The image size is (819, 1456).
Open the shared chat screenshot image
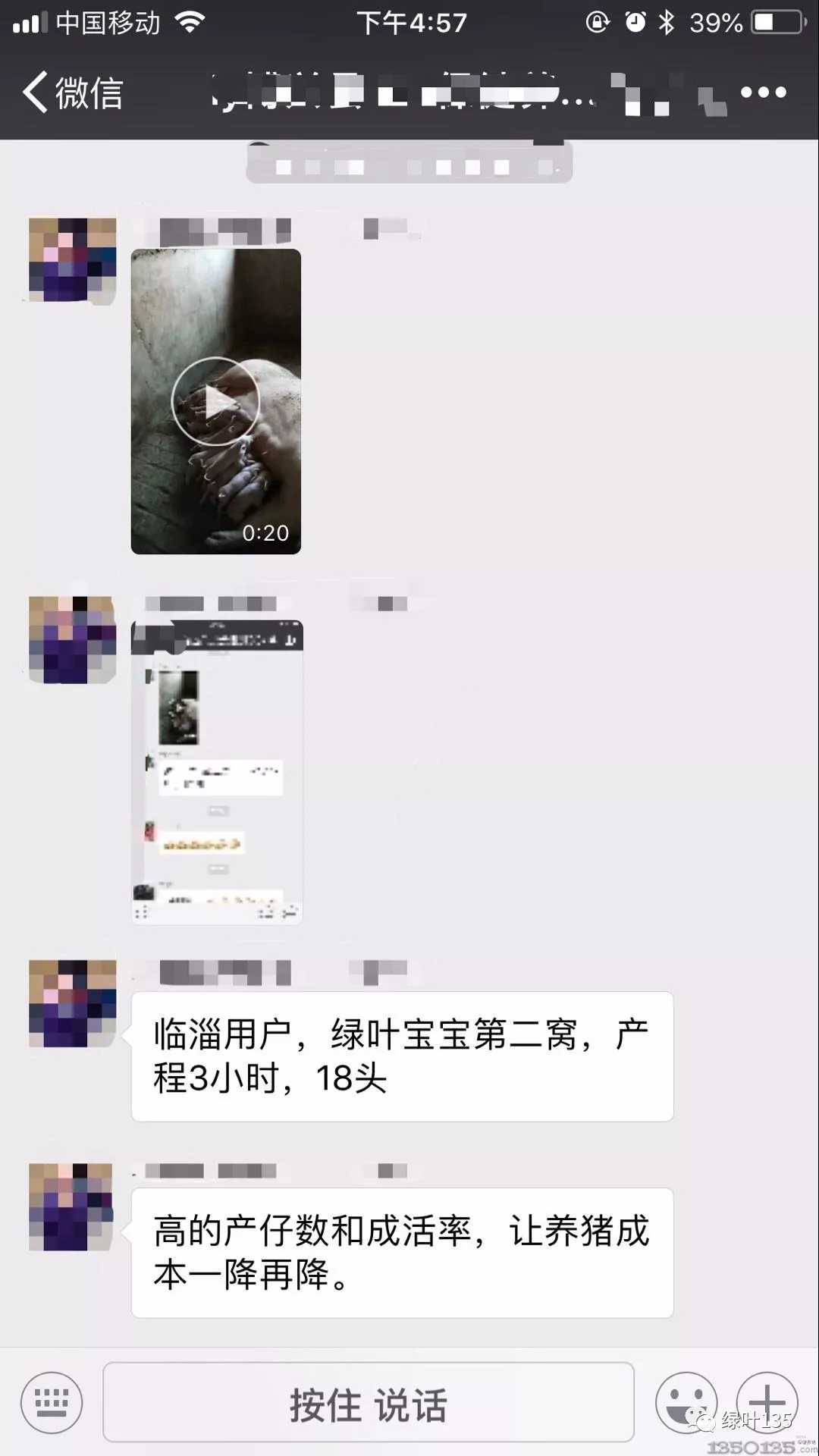point(217,772)
